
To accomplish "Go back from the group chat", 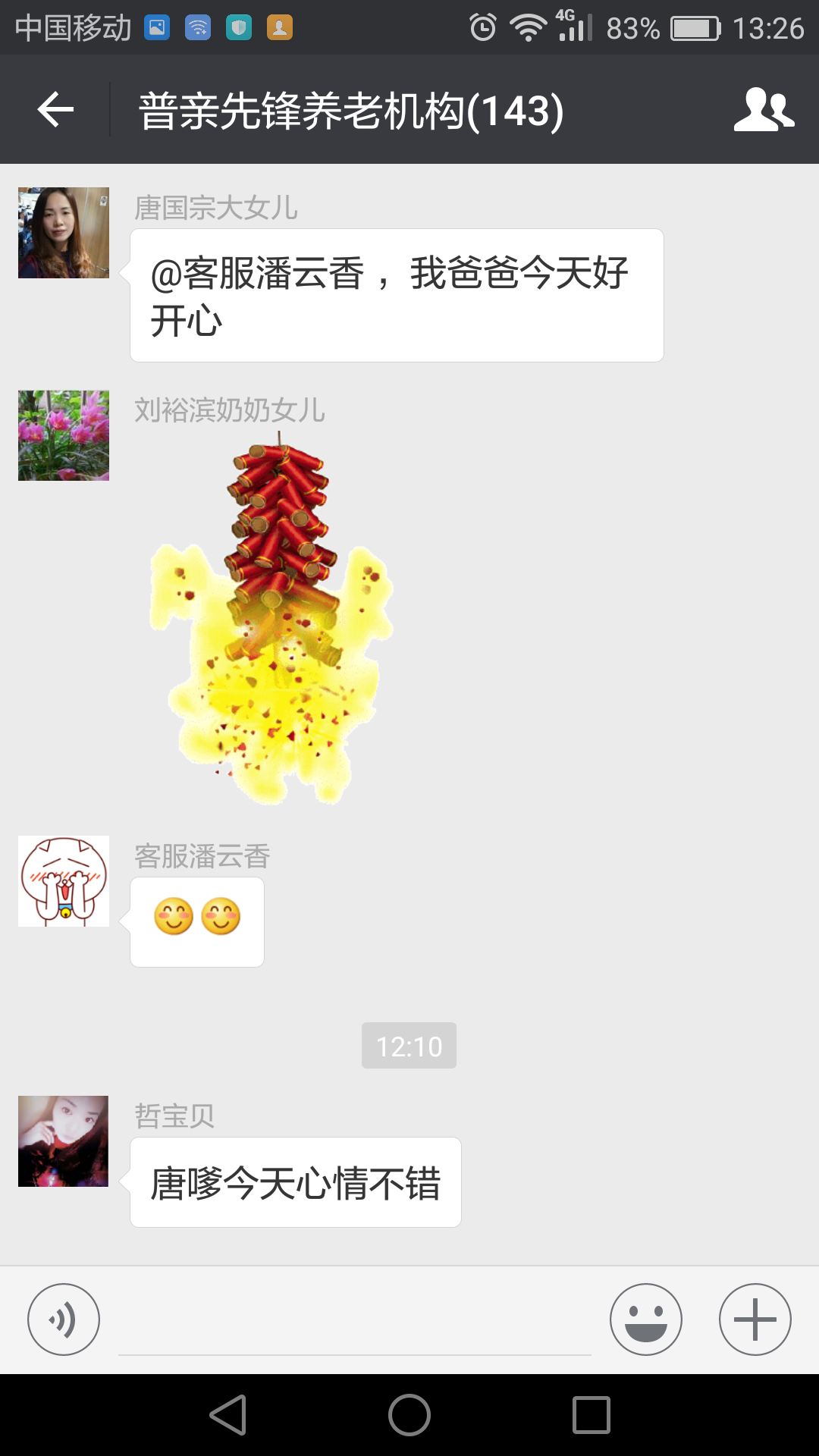I will pyautogui.click(x=55, y=110).
